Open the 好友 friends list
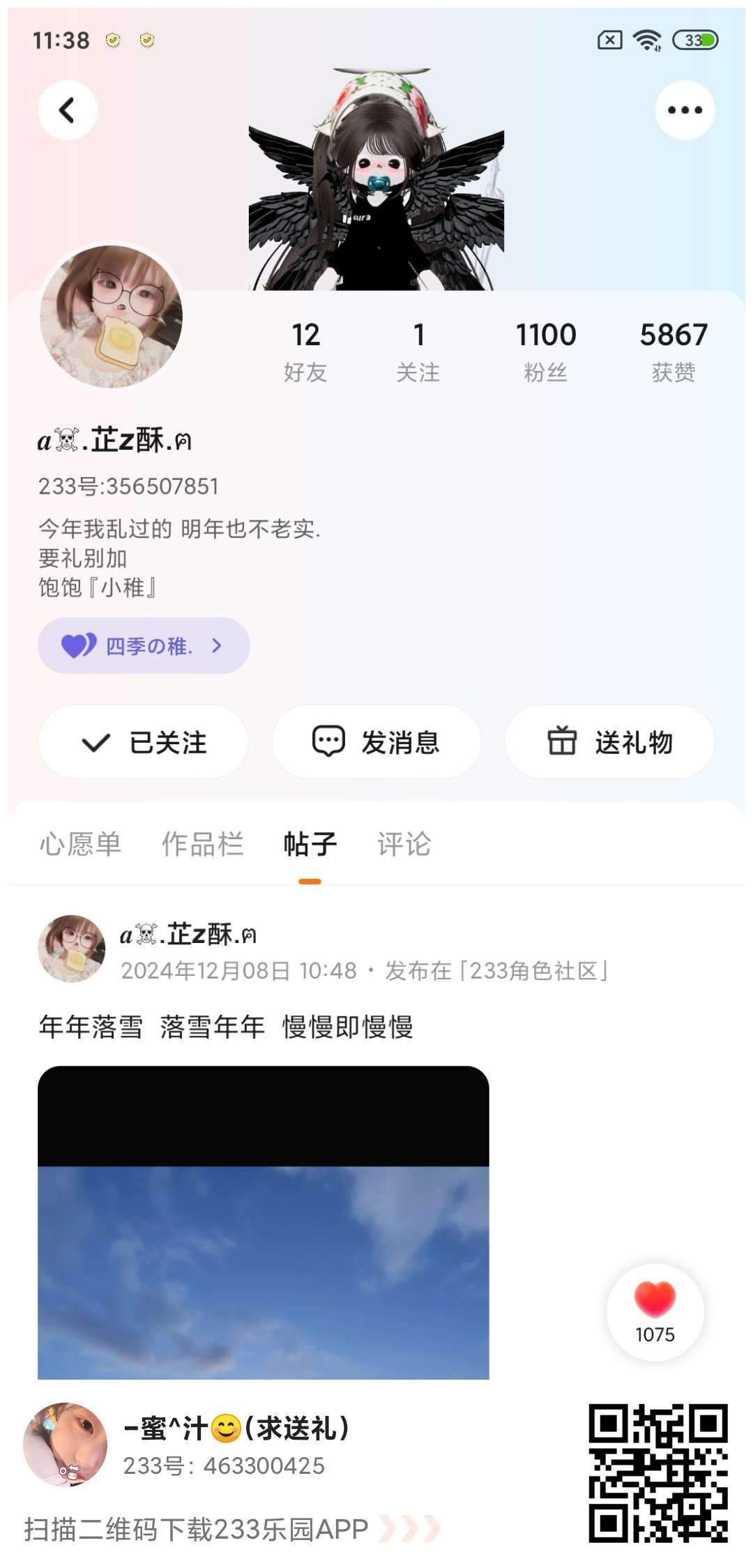753x1568 pixels. 305,352
